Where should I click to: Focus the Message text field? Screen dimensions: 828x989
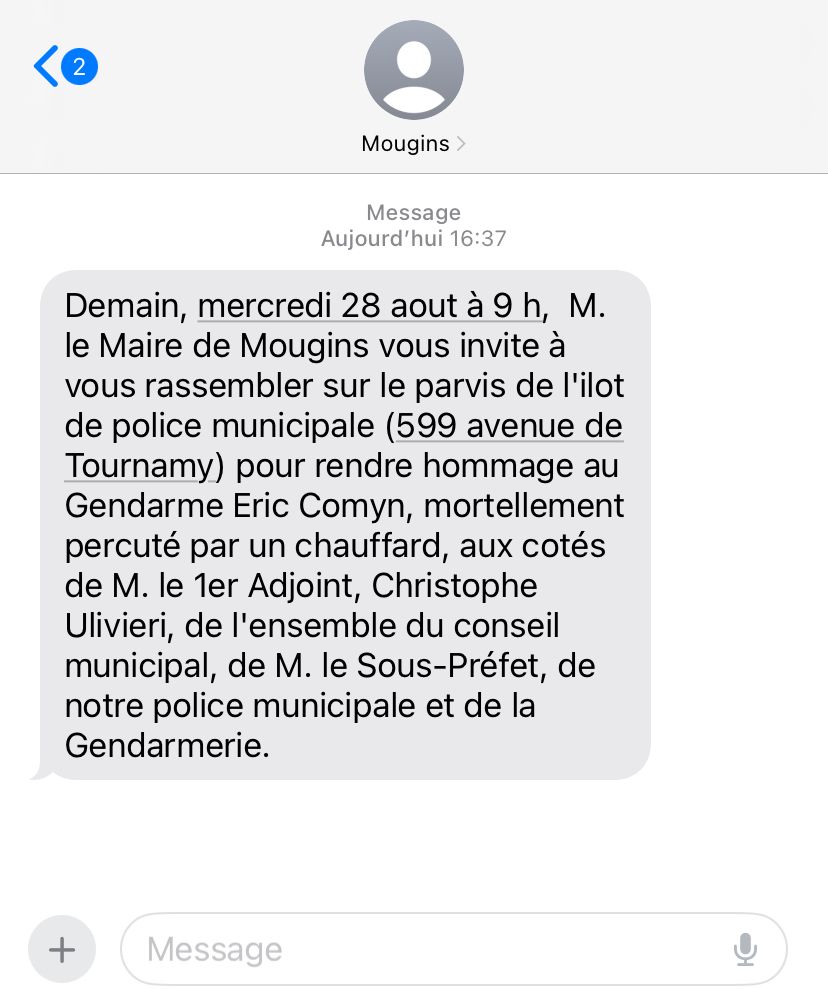pos(420,948)
